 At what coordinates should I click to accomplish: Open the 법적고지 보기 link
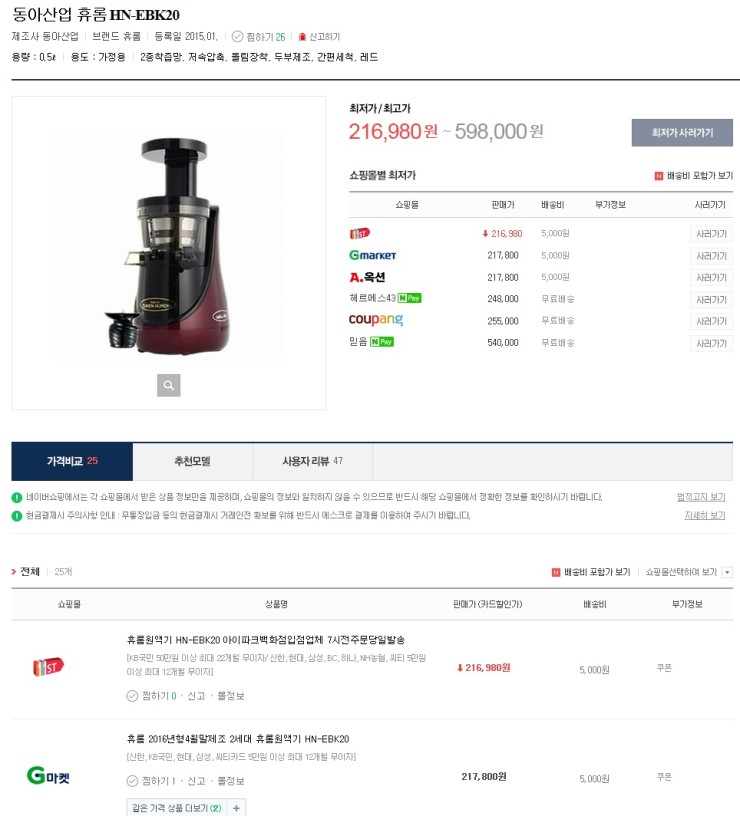tap(701, 497)
